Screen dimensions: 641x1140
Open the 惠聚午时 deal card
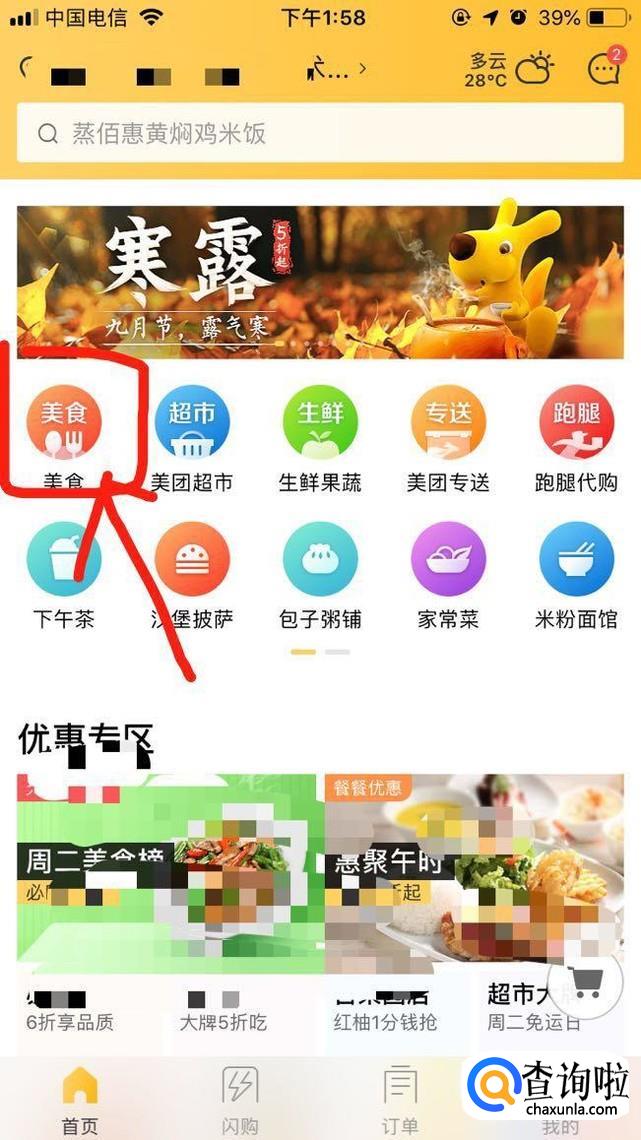(x=470, y=880)
